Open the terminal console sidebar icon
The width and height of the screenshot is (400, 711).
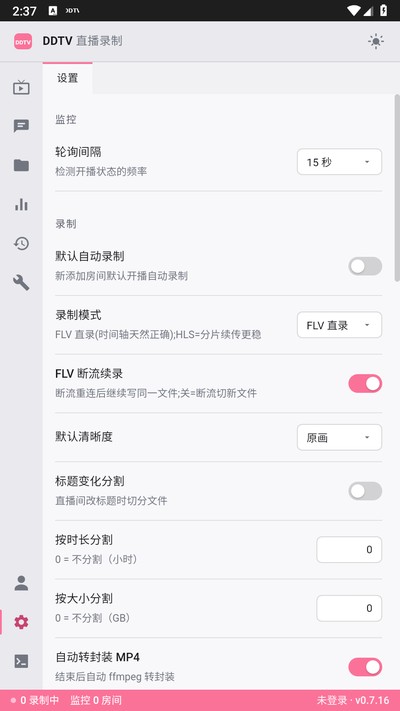pos(21,661)
